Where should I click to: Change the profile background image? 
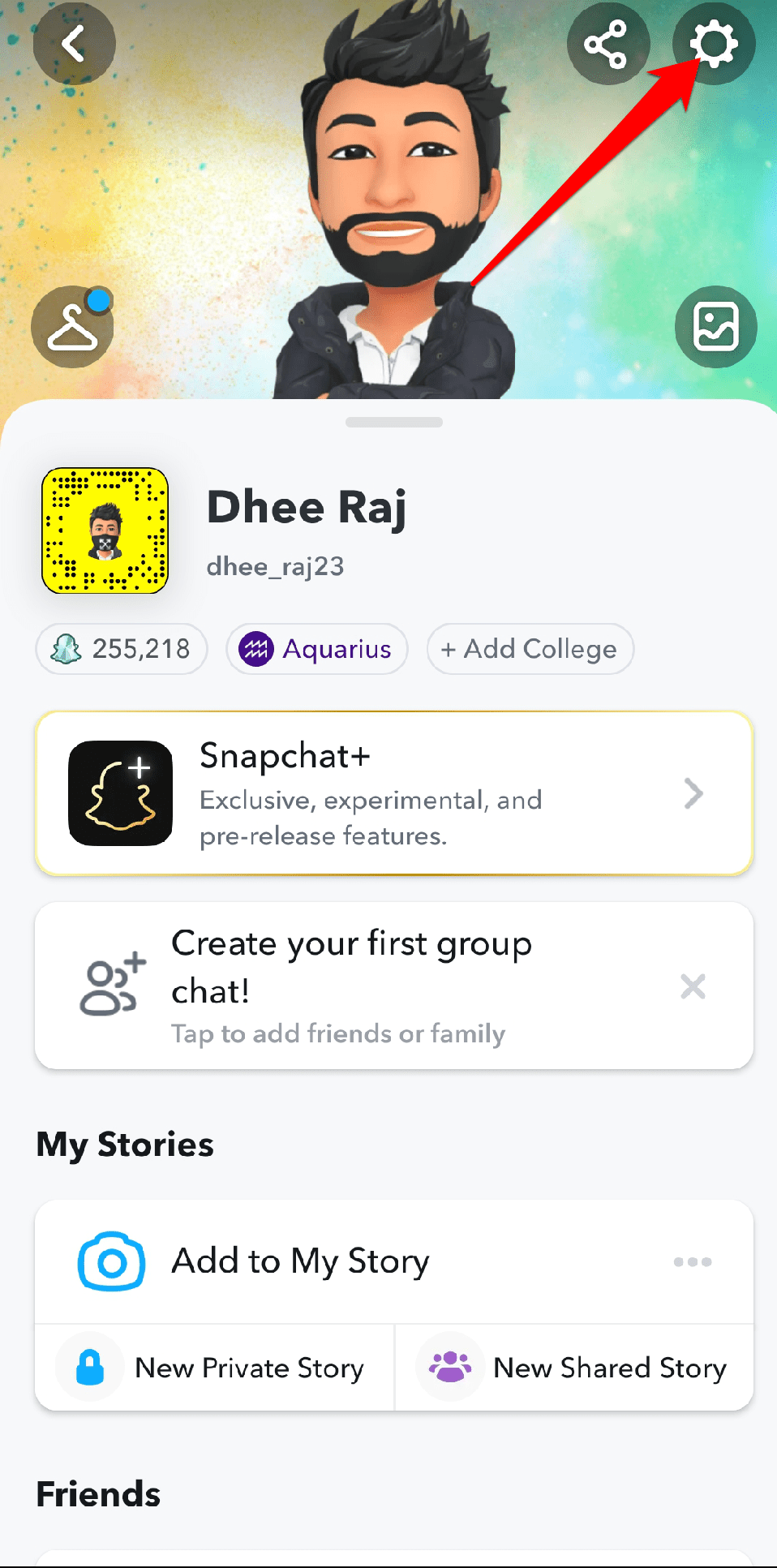pos(715,327)
